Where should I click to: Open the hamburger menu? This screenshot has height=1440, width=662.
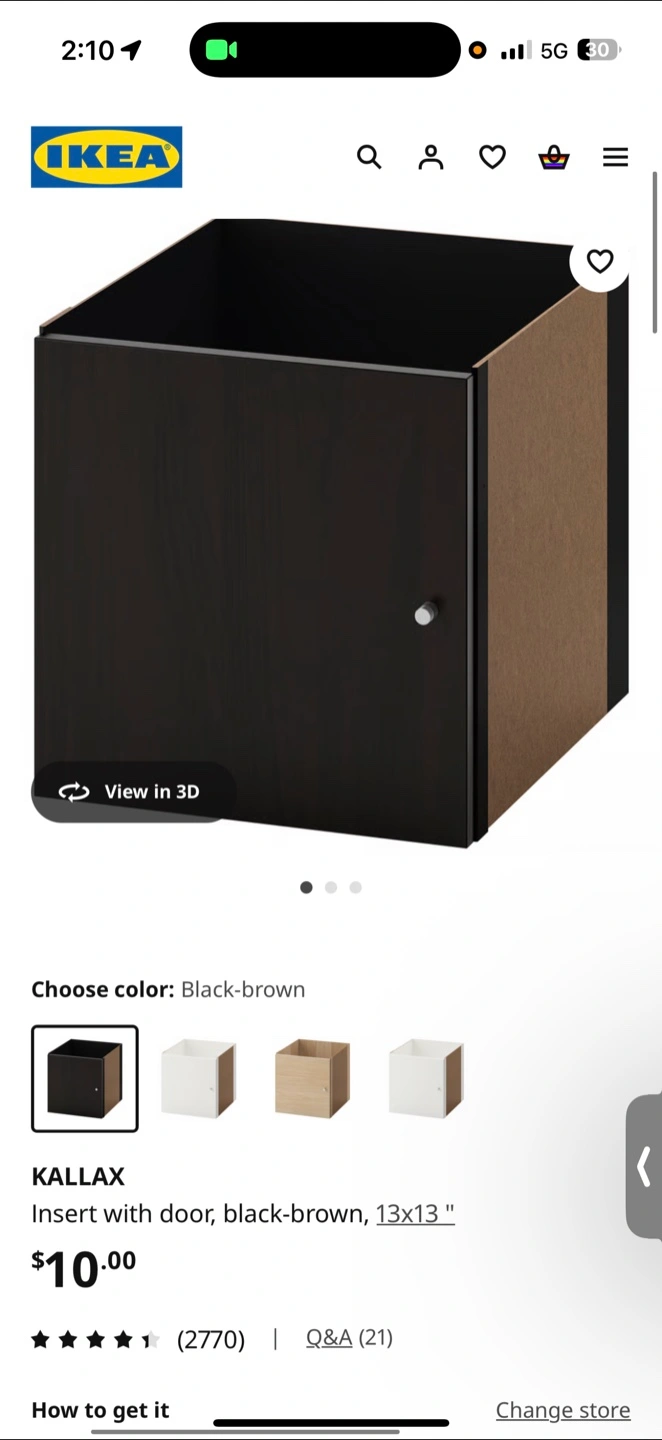click(x=615, y=157)
